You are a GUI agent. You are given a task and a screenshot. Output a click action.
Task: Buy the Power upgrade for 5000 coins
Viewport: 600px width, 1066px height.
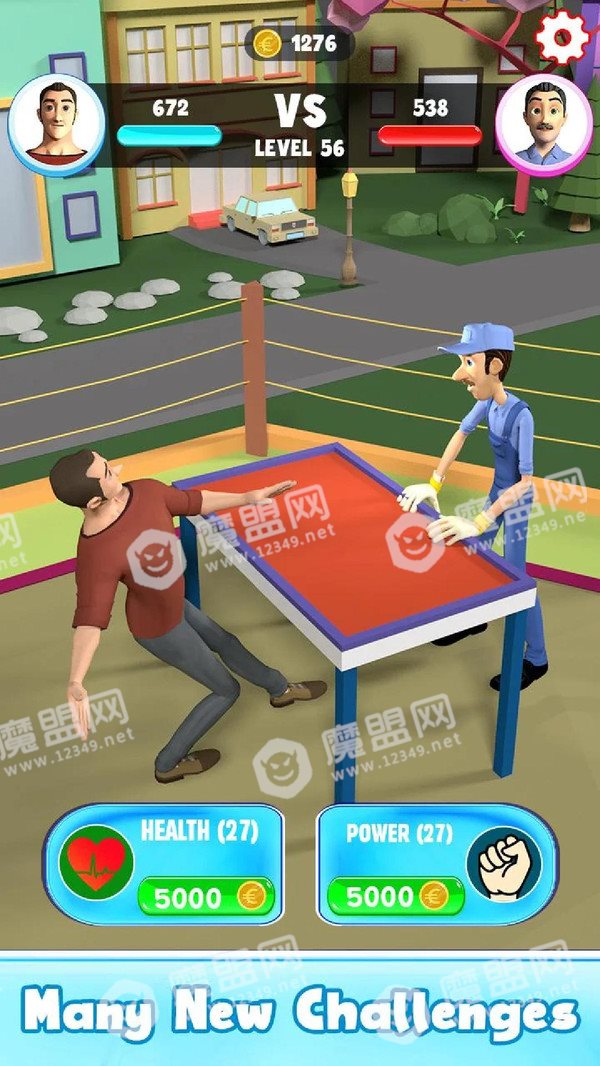395,897
